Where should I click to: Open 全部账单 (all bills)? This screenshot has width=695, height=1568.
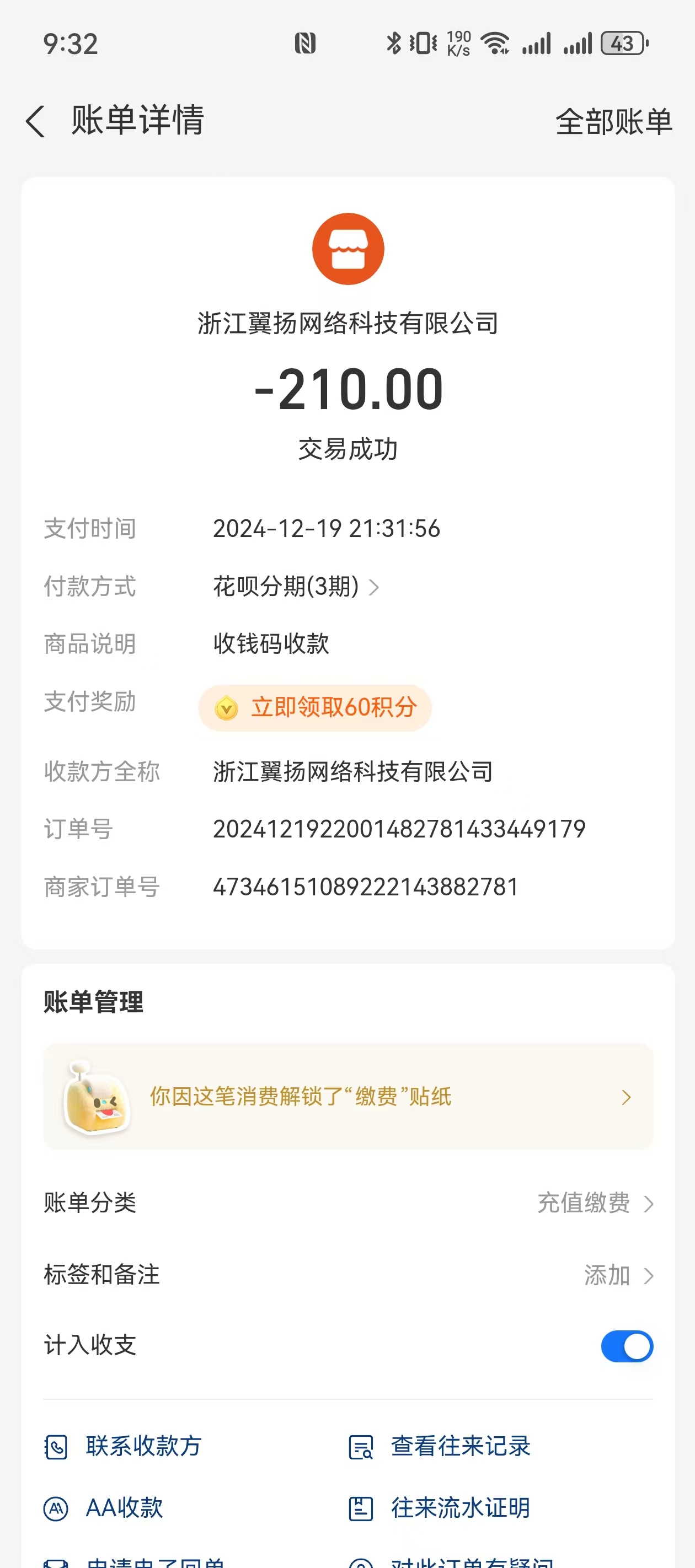pos(613,121)
